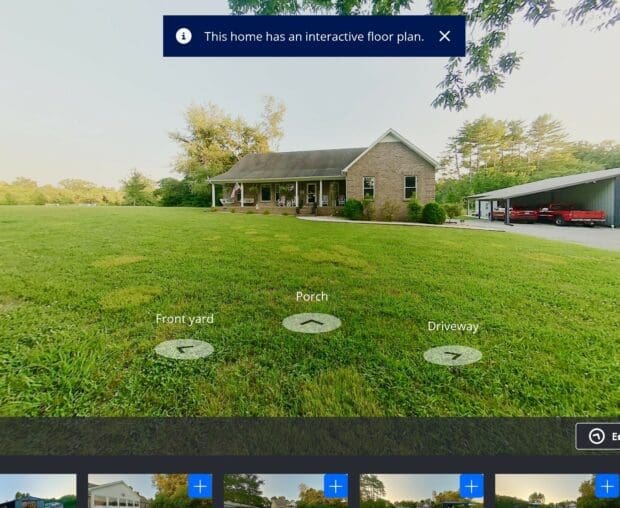Tap the circular arrow button below the panorama
This screenshot has width=620, height=508.
click(x=597, y=436)
